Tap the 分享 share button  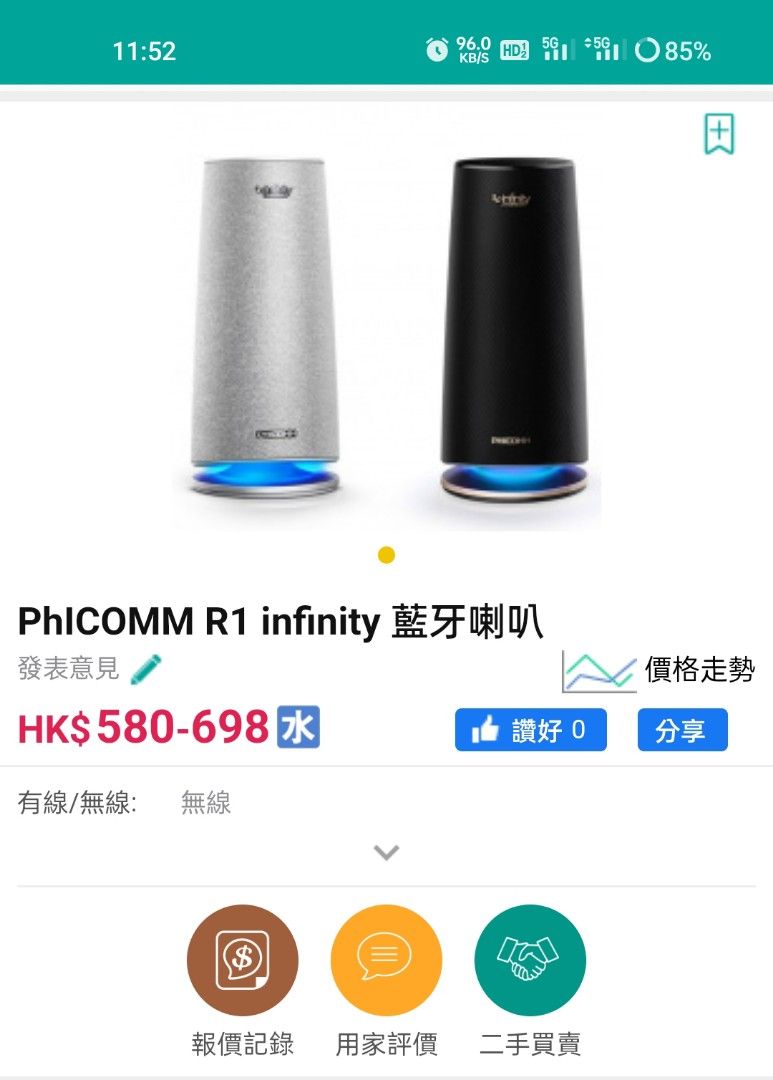pyautogui.click(x=682, y=729)
